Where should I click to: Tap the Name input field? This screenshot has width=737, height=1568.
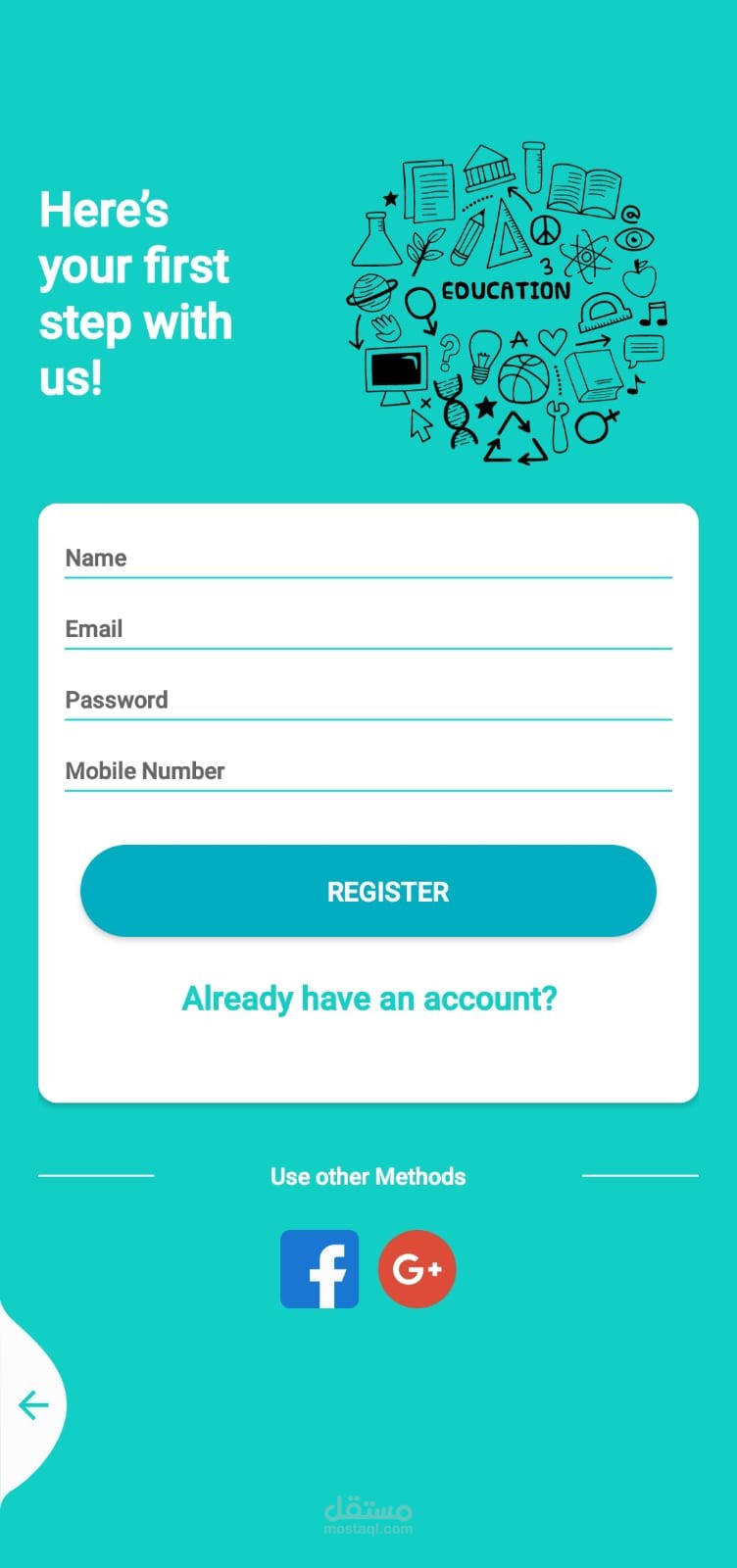(368, 559)
